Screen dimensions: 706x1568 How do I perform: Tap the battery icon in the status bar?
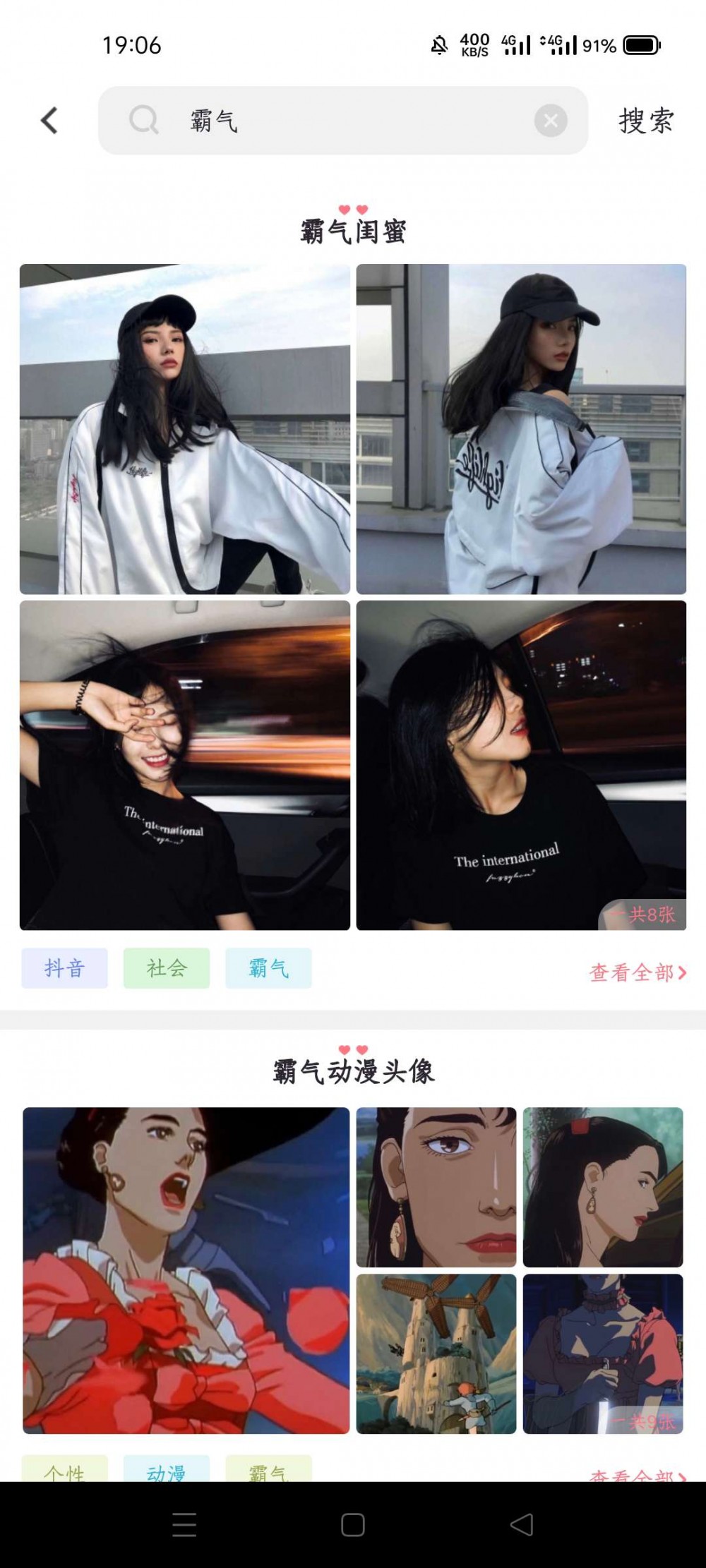click(x=640, y=45)
